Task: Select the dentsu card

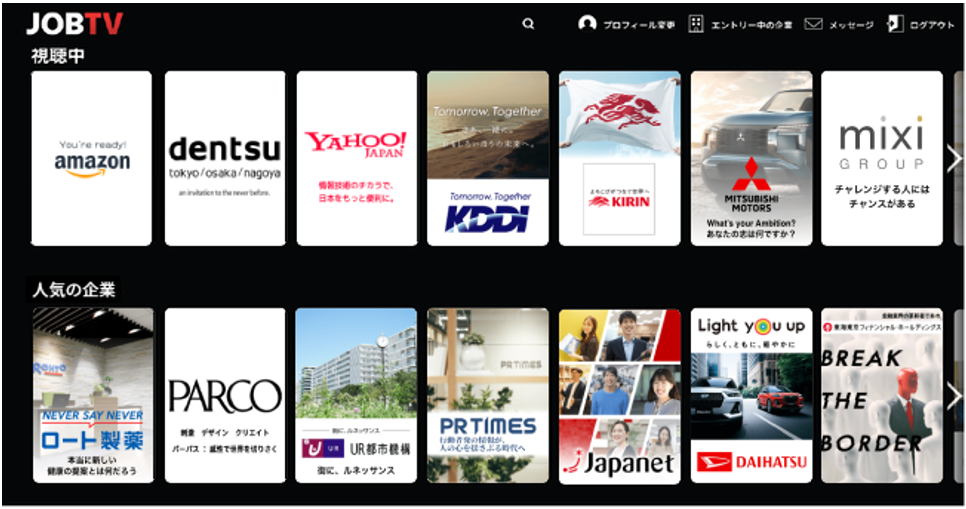Action: click(224, 158)
